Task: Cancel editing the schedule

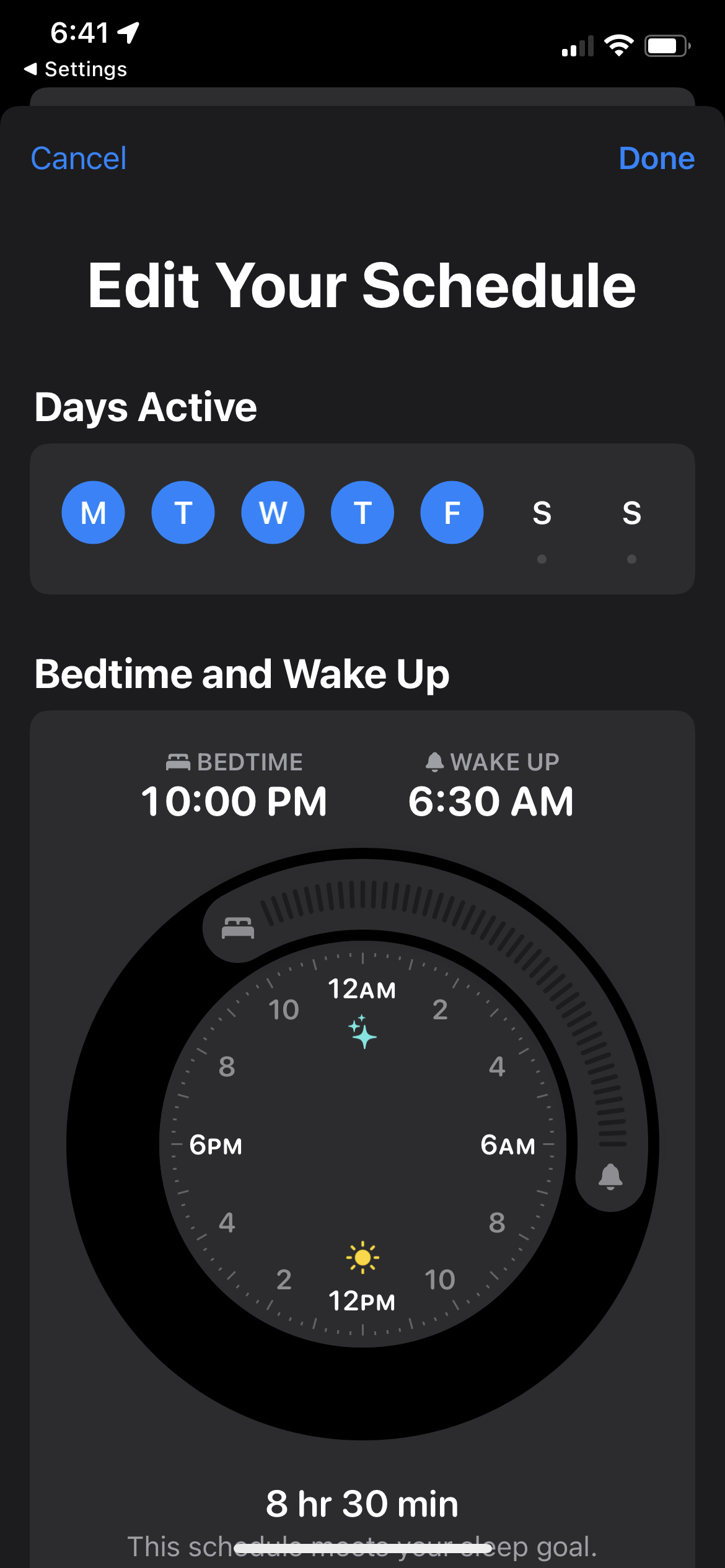Action: 79,159
